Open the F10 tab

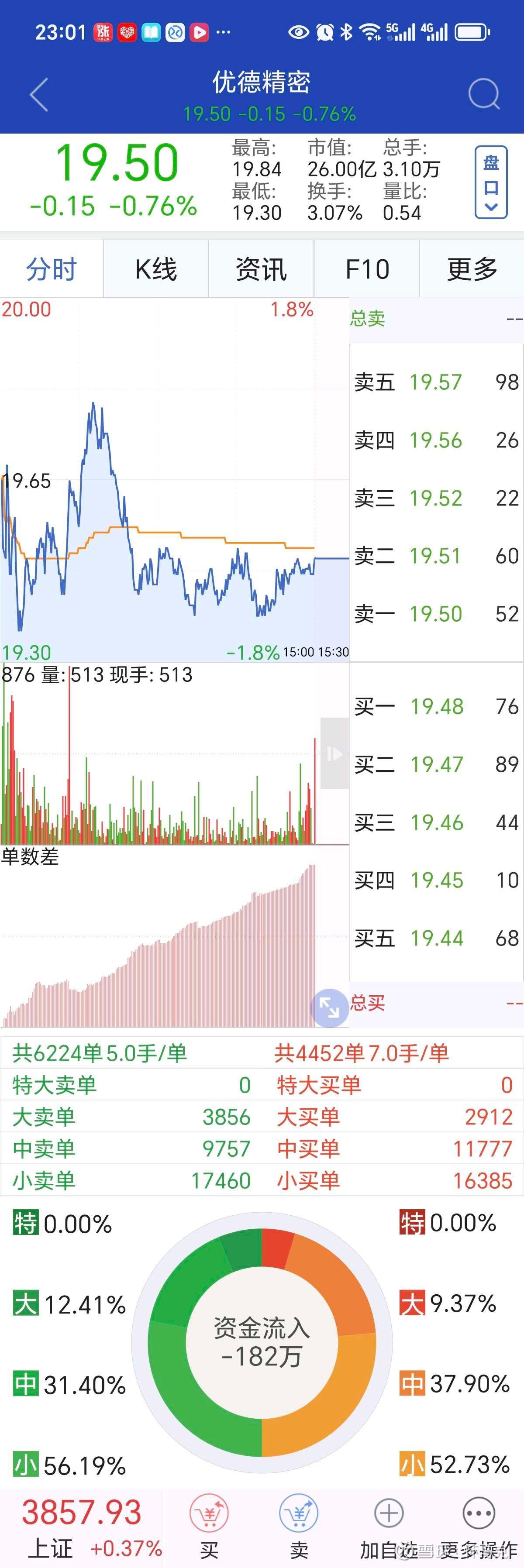367,269
